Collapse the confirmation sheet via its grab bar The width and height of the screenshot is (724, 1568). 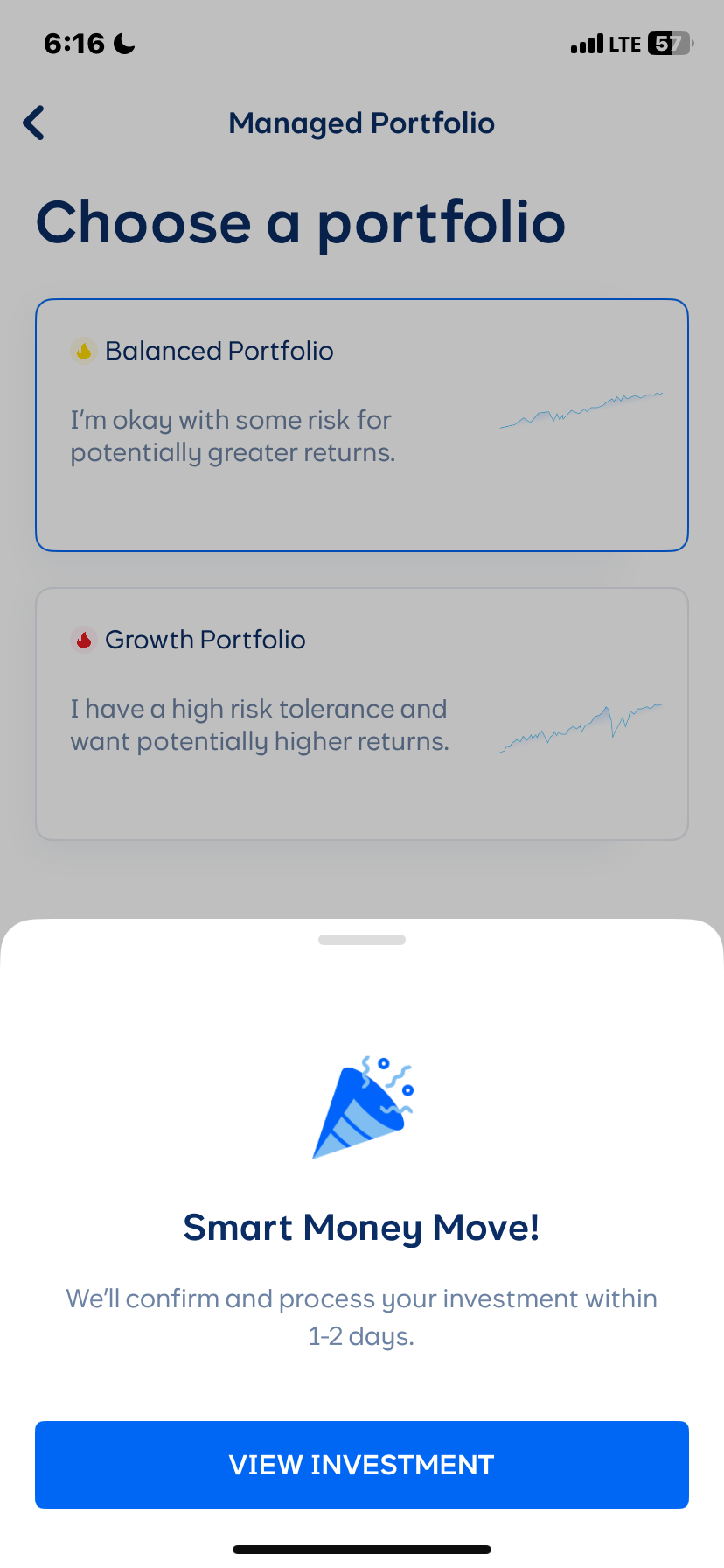[361, 939]
